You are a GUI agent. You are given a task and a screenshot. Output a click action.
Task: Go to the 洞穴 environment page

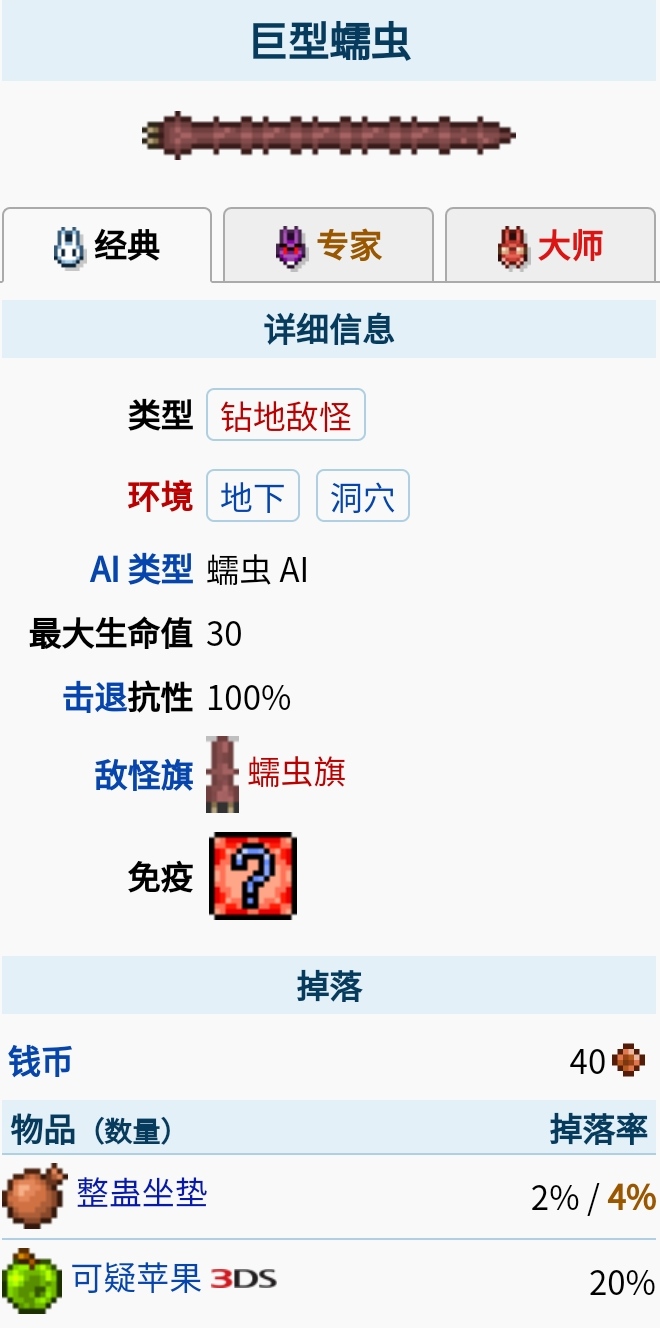coord(362,497)
